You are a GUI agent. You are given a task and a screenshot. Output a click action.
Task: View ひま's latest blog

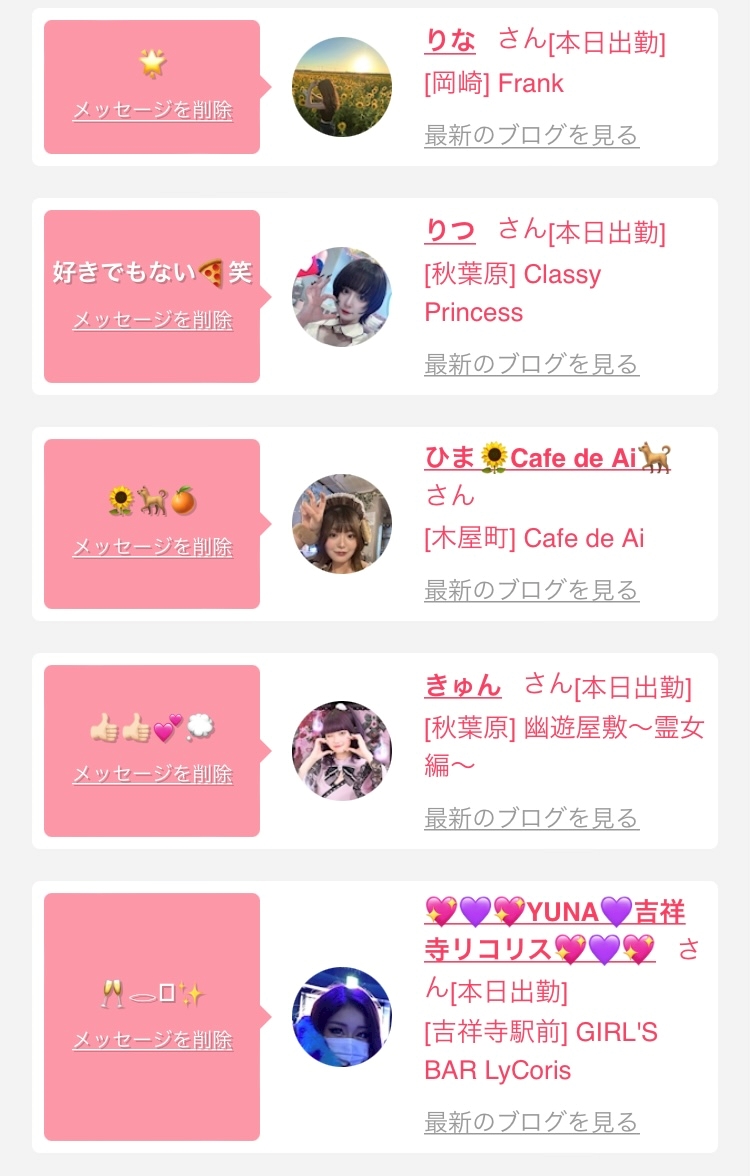coord(532,590)
